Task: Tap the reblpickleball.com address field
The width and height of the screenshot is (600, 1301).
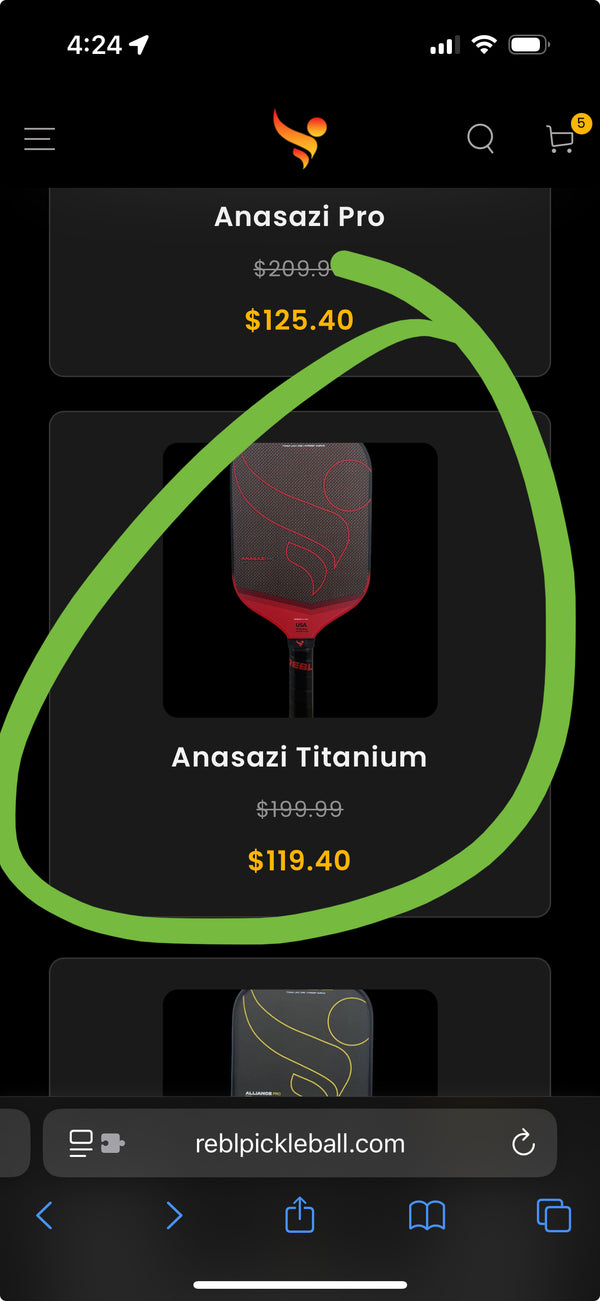Action: [x=300, y=1144]
